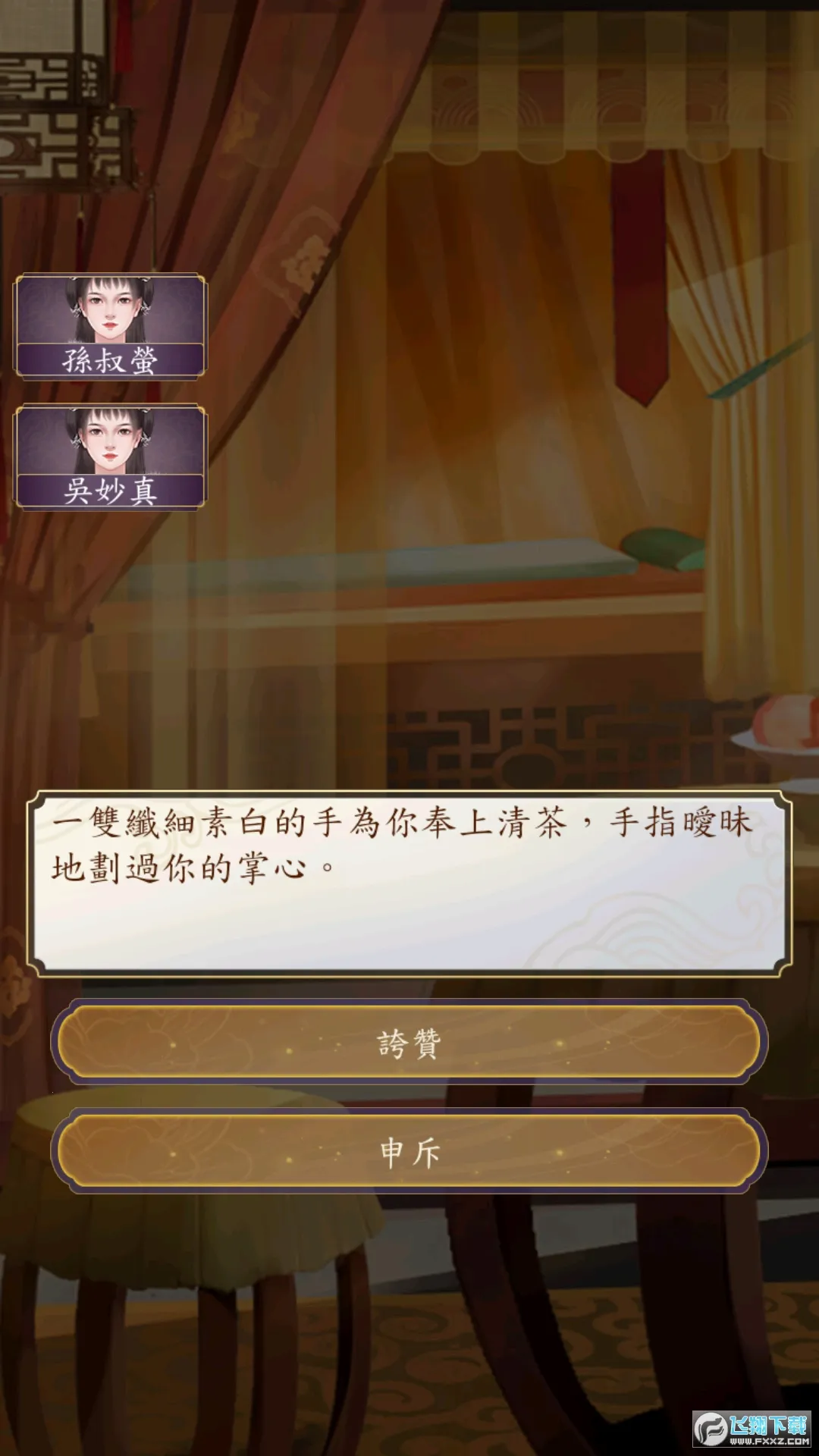Open character card 孫叔螢
The height and width of the screenshot is (1456, 819).
[111, 326]
